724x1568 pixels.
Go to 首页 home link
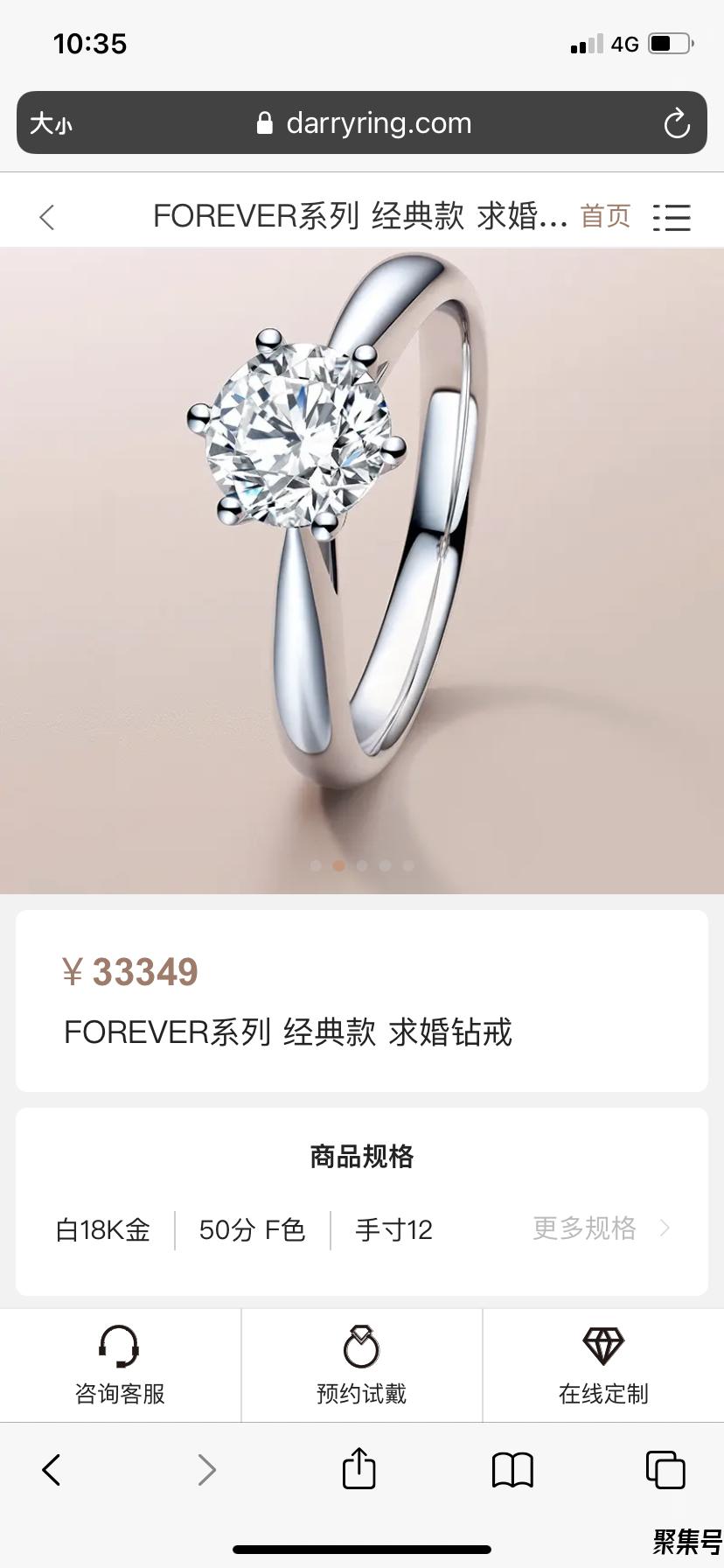tap(605, 216)
